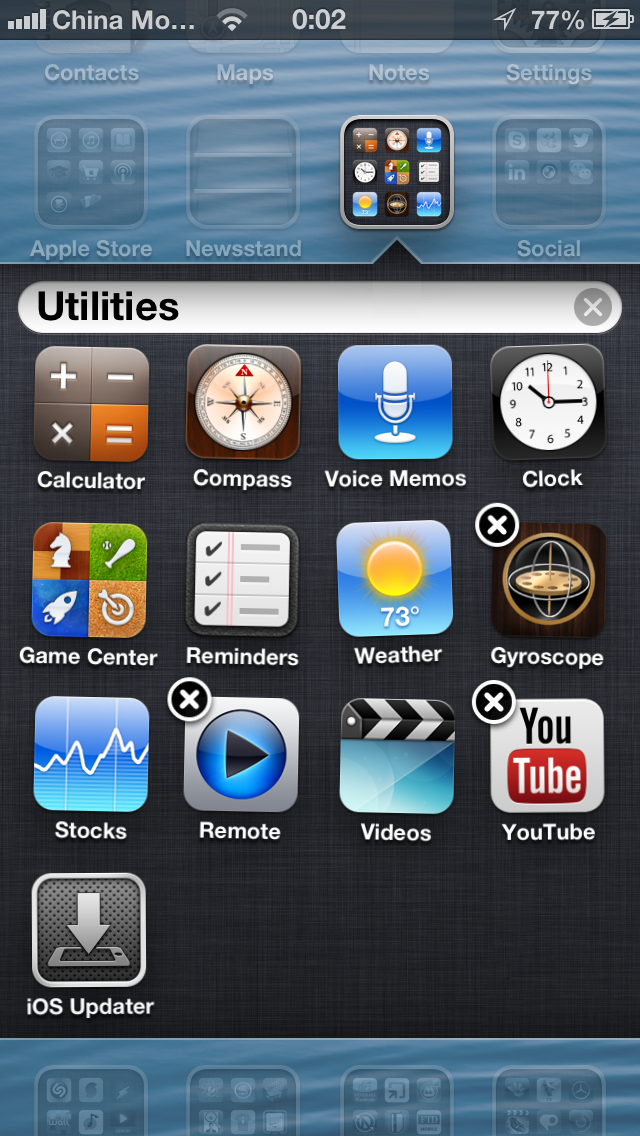Screen dimensions: 640x1136
Task: Launch Game Center
Action: pos(90,580)
